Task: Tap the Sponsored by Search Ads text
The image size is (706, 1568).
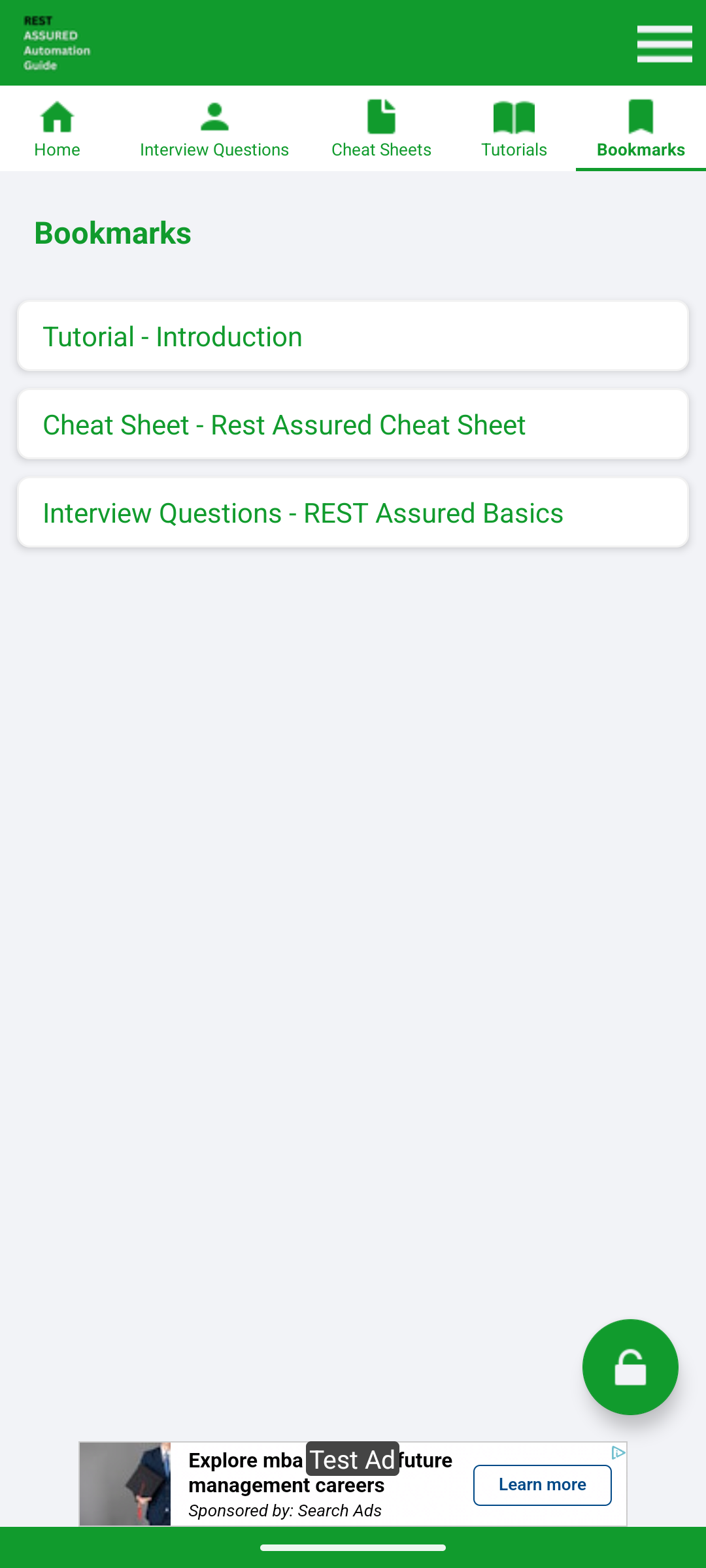Action: (x=284, y=1511)
